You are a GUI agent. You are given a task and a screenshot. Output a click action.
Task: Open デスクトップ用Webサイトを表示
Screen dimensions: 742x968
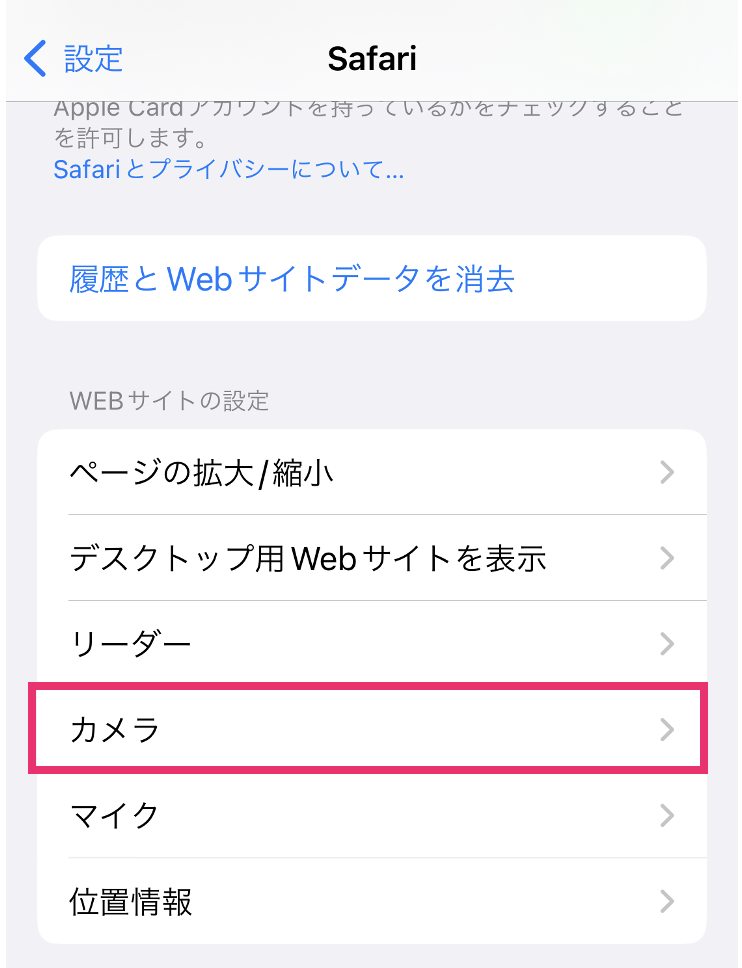[x=371, y=558]
